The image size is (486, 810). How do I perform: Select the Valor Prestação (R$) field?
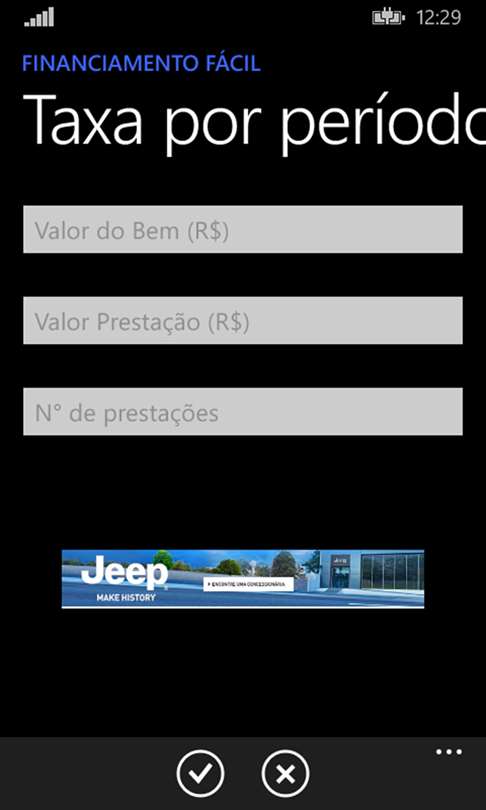click(x=243, y=320)
